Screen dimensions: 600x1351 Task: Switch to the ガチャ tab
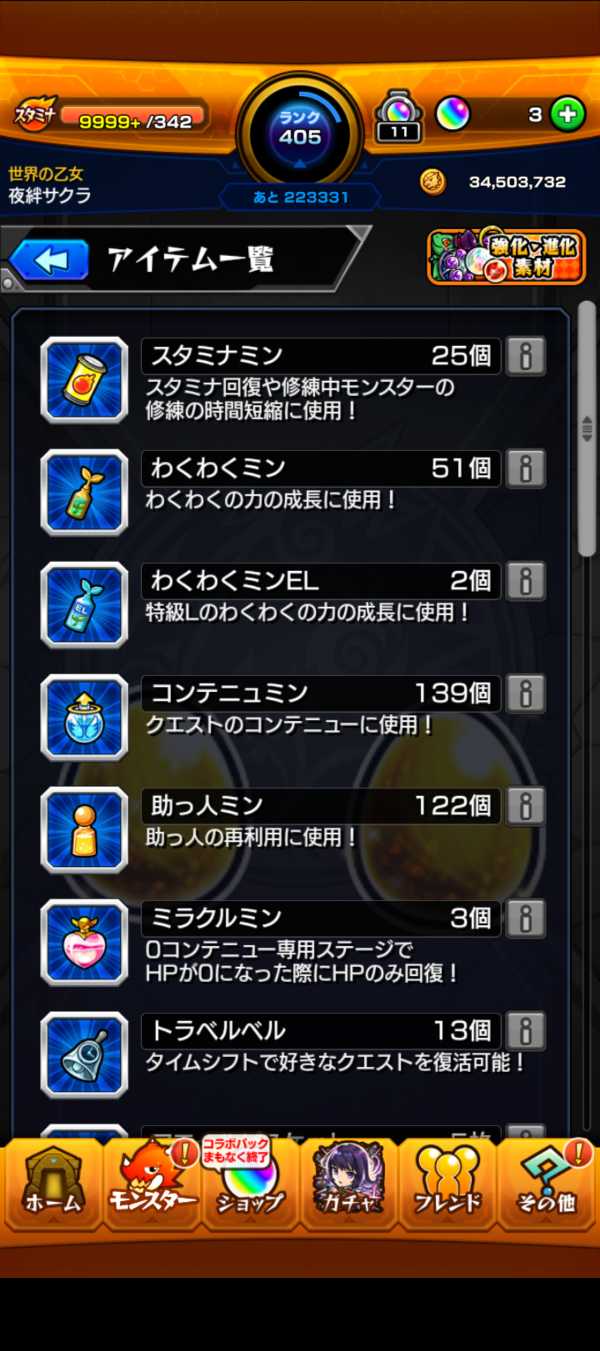click(x=348, y=1185)
